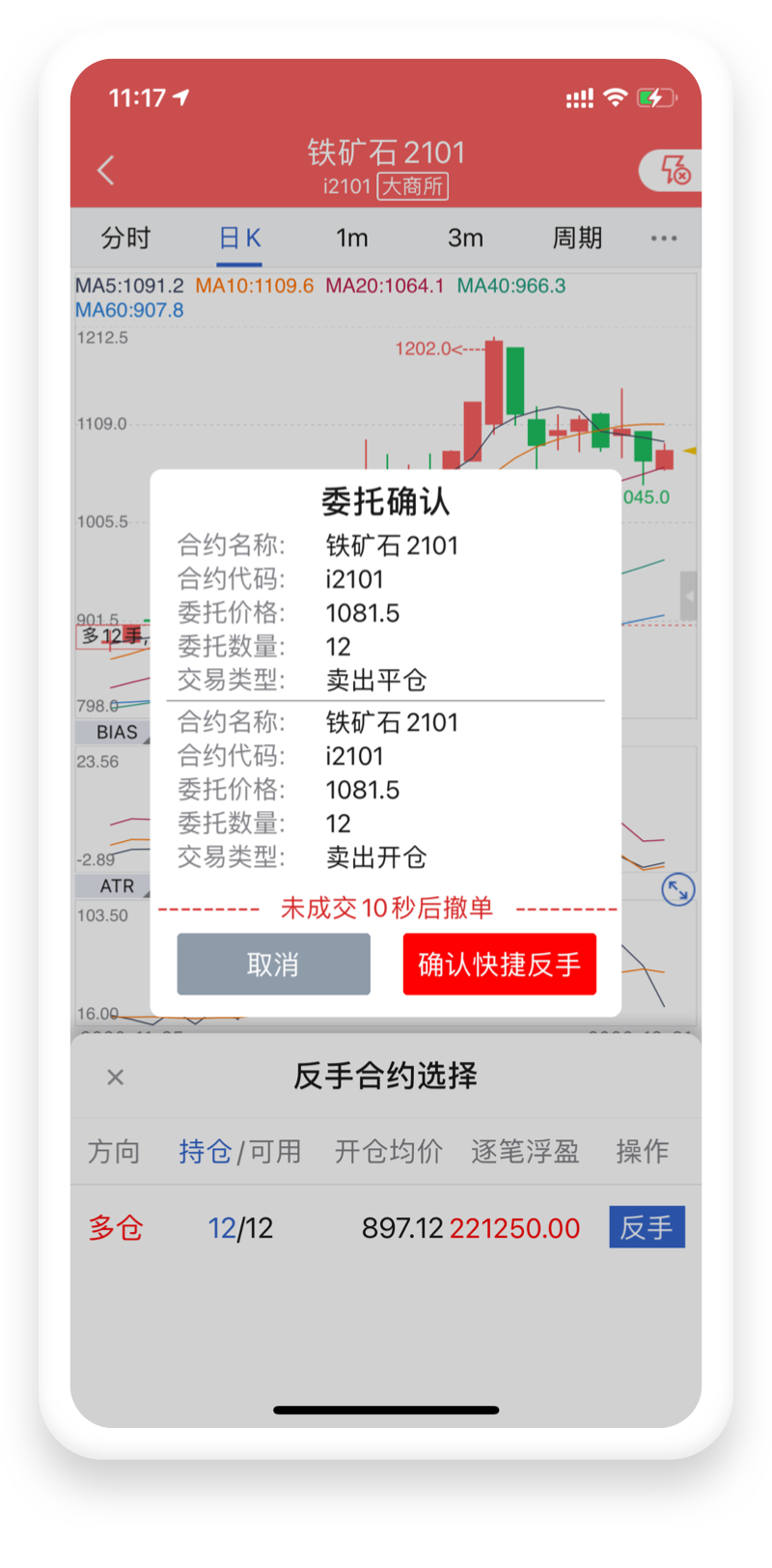Open the 周期 period tab
Viewport: 772px width, 1568px height.
[x=577, y=238]
